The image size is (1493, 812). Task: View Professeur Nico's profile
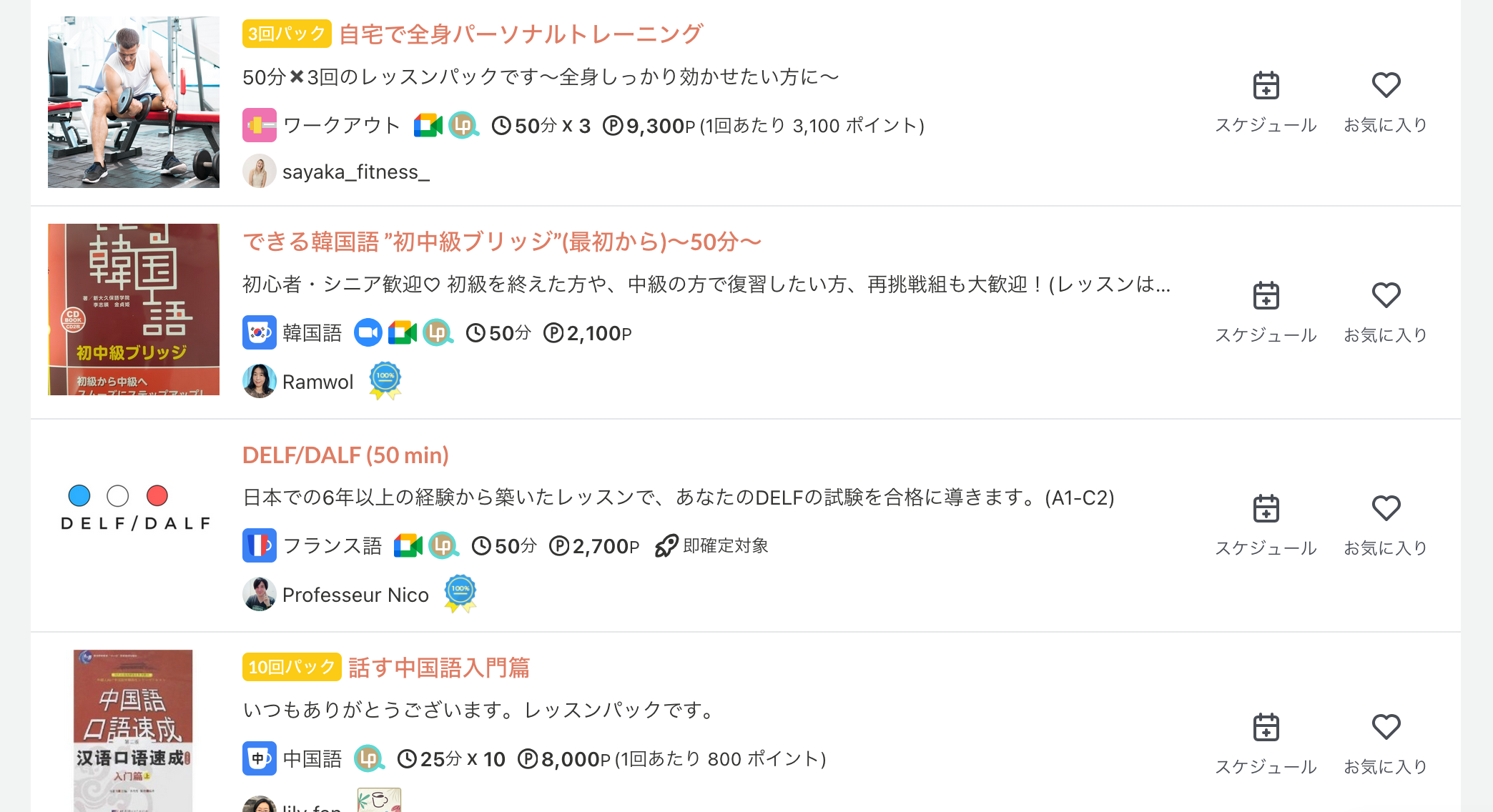tap(355, 595)
